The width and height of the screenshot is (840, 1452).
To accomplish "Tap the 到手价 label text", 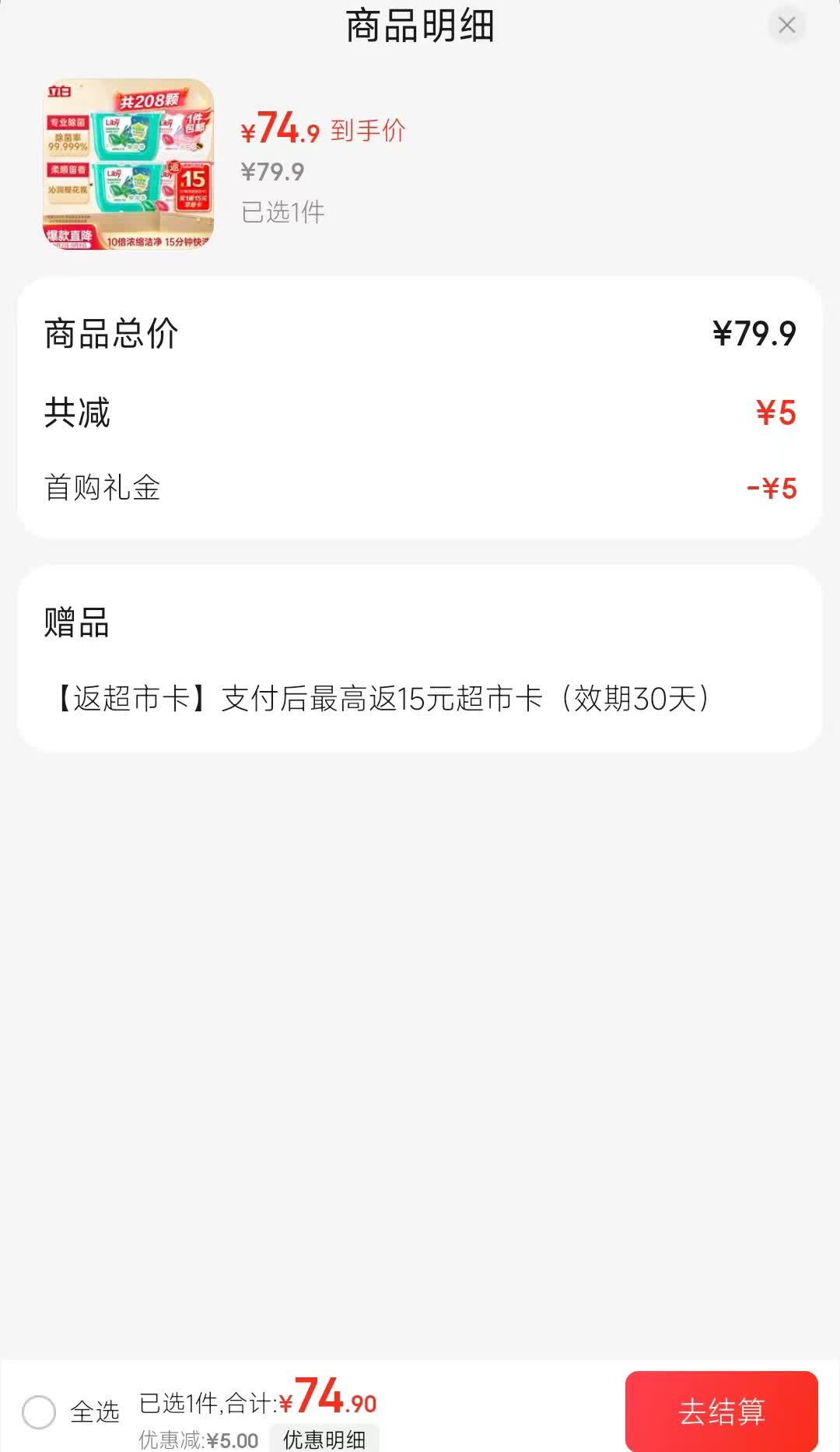I will (366, 130).
